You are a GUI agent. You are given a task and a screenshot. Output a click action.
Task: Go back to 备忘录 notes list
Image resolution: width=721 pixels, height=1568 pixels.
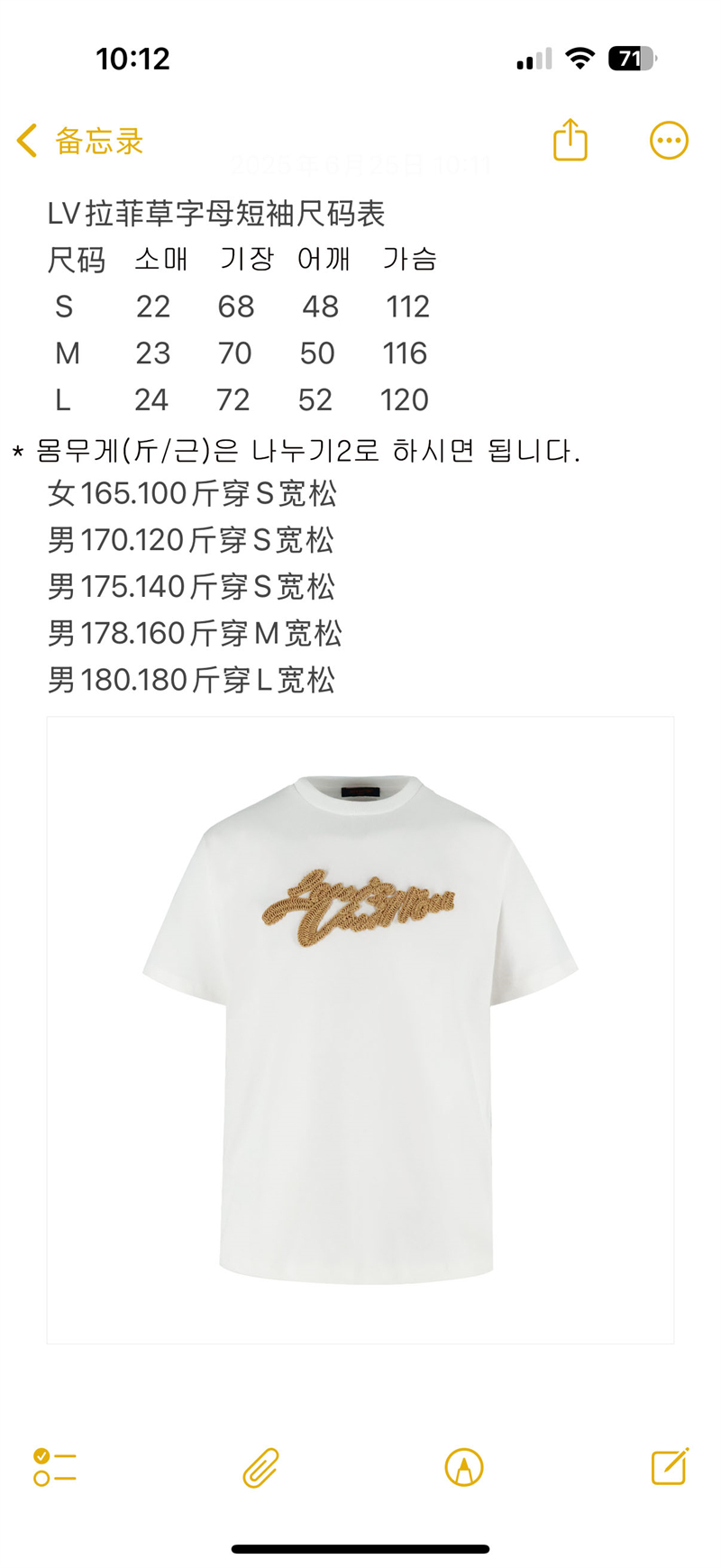pyautogui.click(x=79, y=141)
